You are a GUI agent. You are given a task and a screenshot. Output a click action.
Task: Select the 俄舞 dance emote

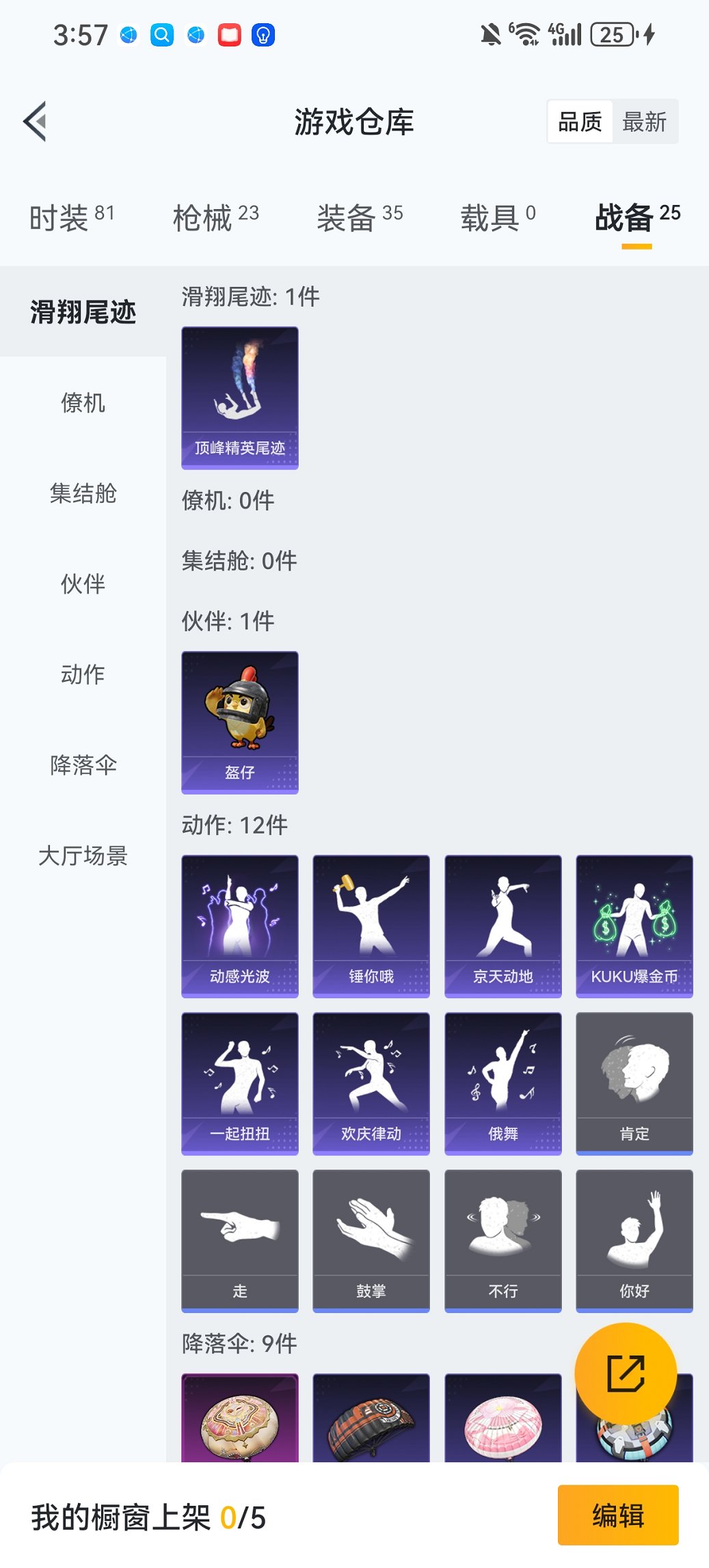(503, 1081)
